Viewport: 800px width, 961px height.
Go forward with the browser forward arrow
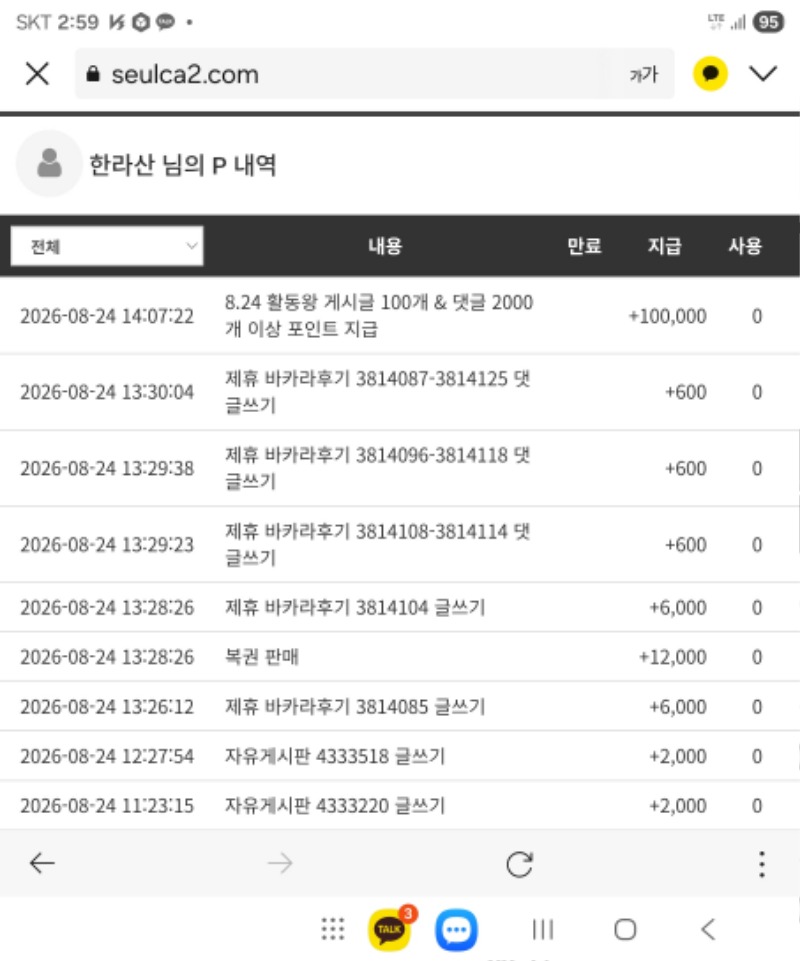280,863
